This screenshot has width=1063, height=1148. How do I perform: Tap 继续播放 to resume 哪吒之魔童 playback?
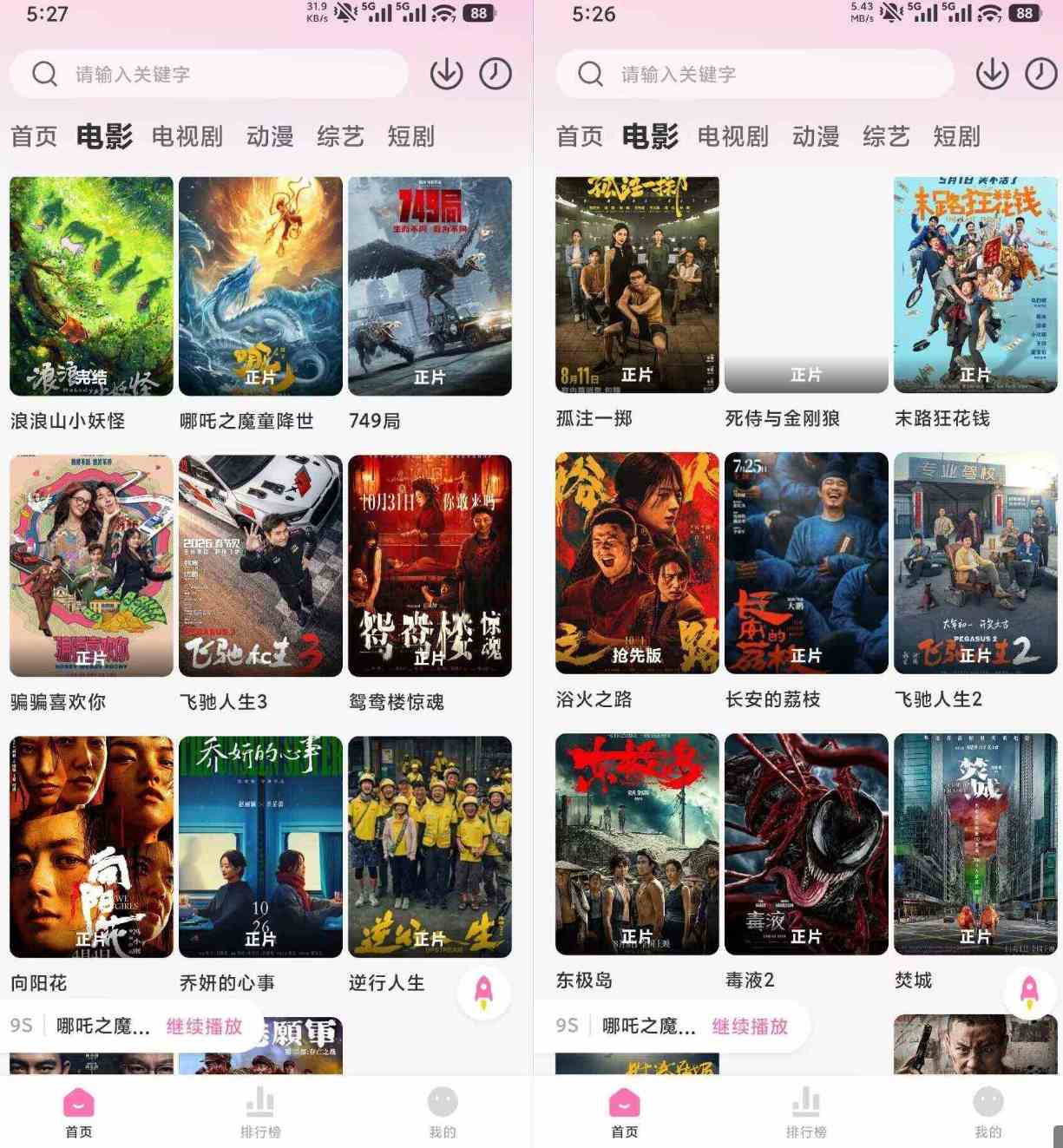203,1027
